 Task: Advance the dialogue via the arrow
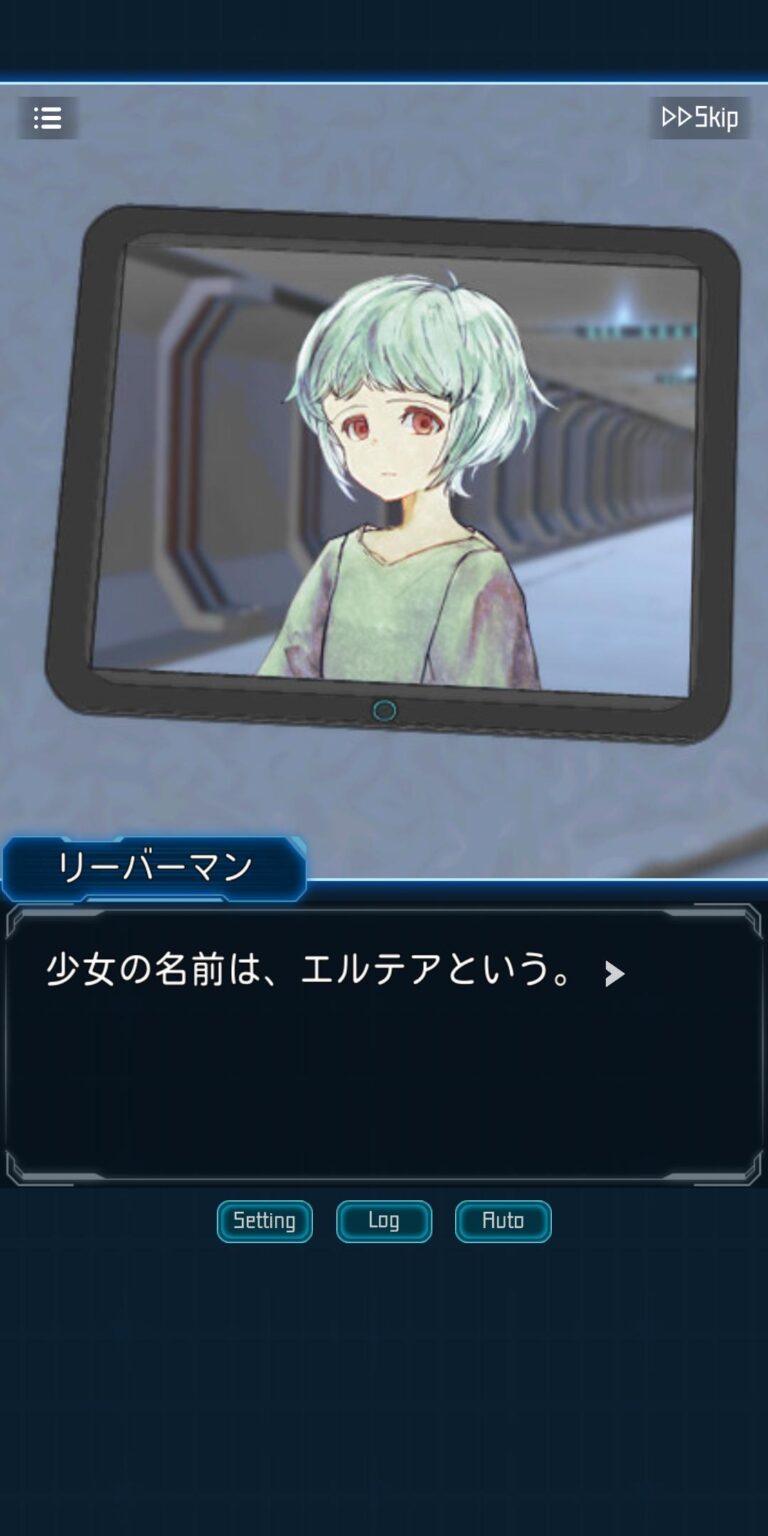coord(614,974)
